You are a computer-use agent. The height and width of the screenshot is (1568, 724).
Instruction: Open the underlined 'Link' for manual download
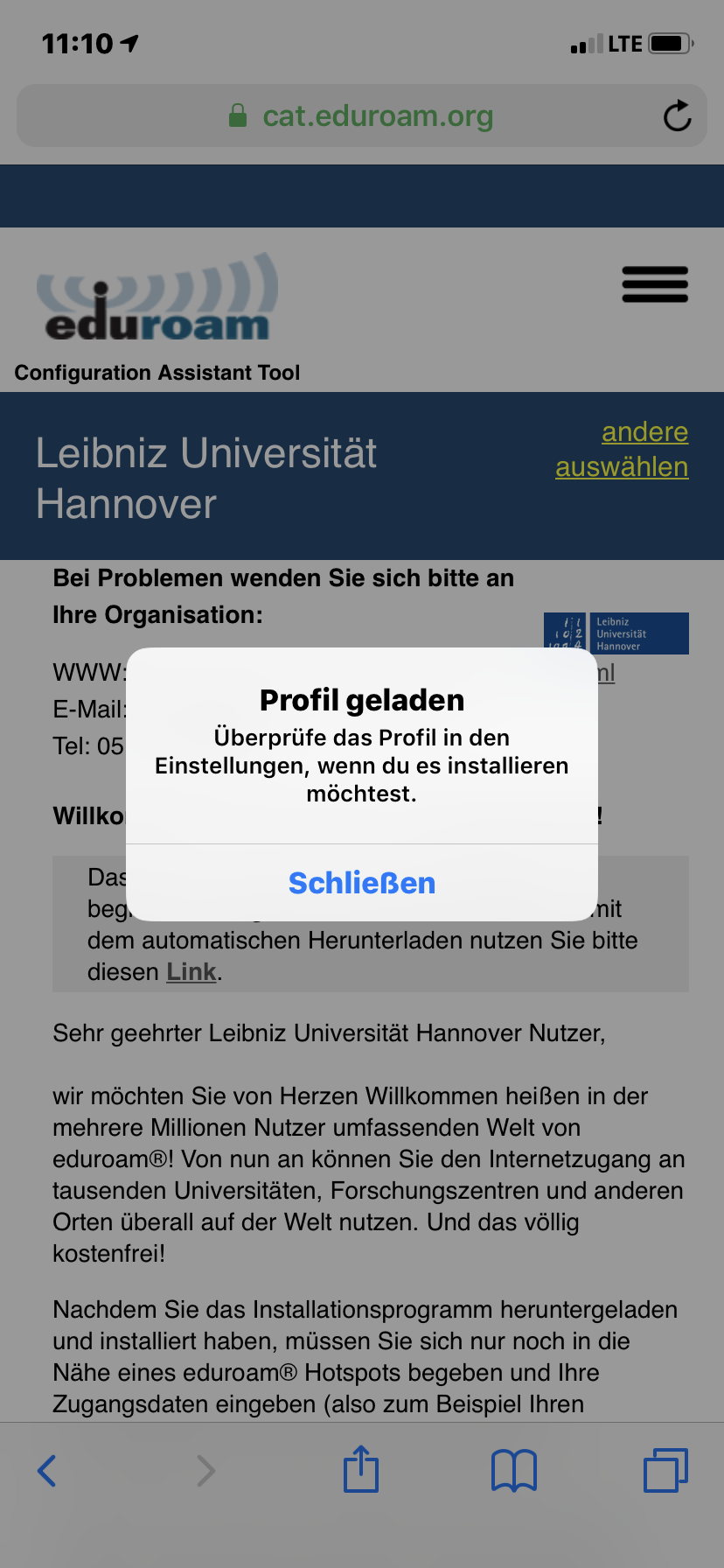point(191,972)
